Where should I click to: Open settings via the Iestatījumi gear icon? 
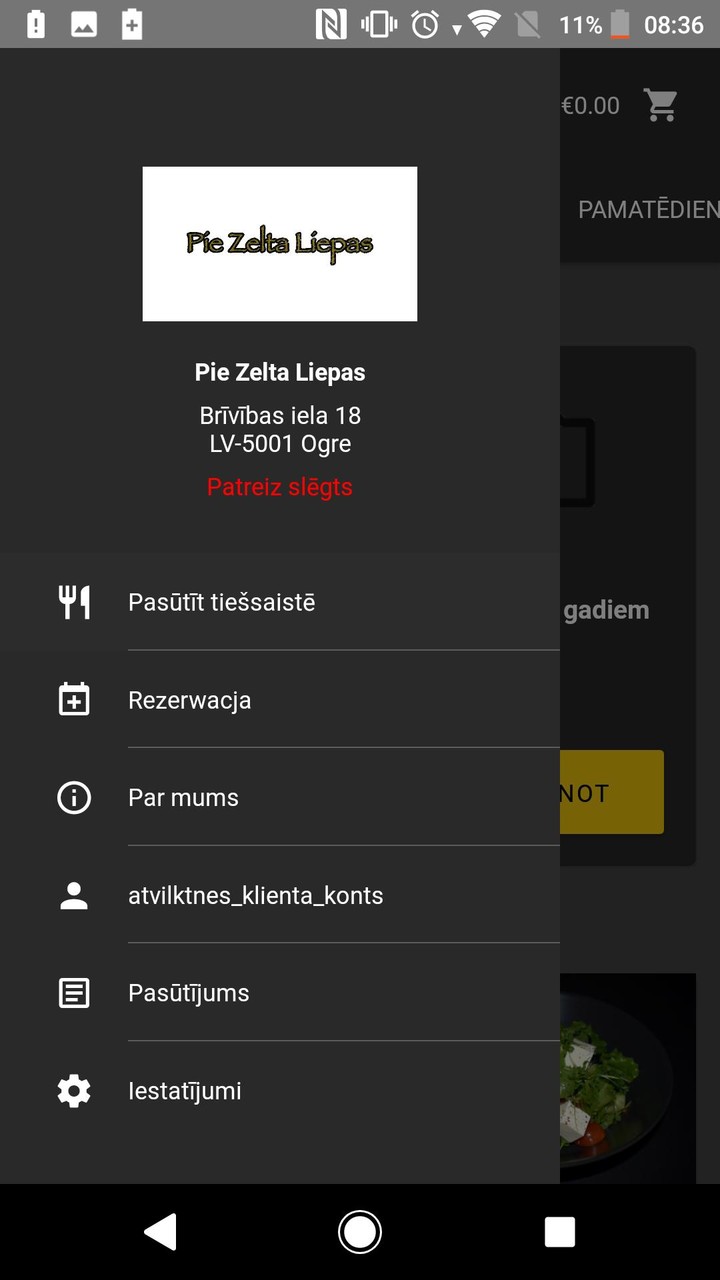[x=73, y=1090]
